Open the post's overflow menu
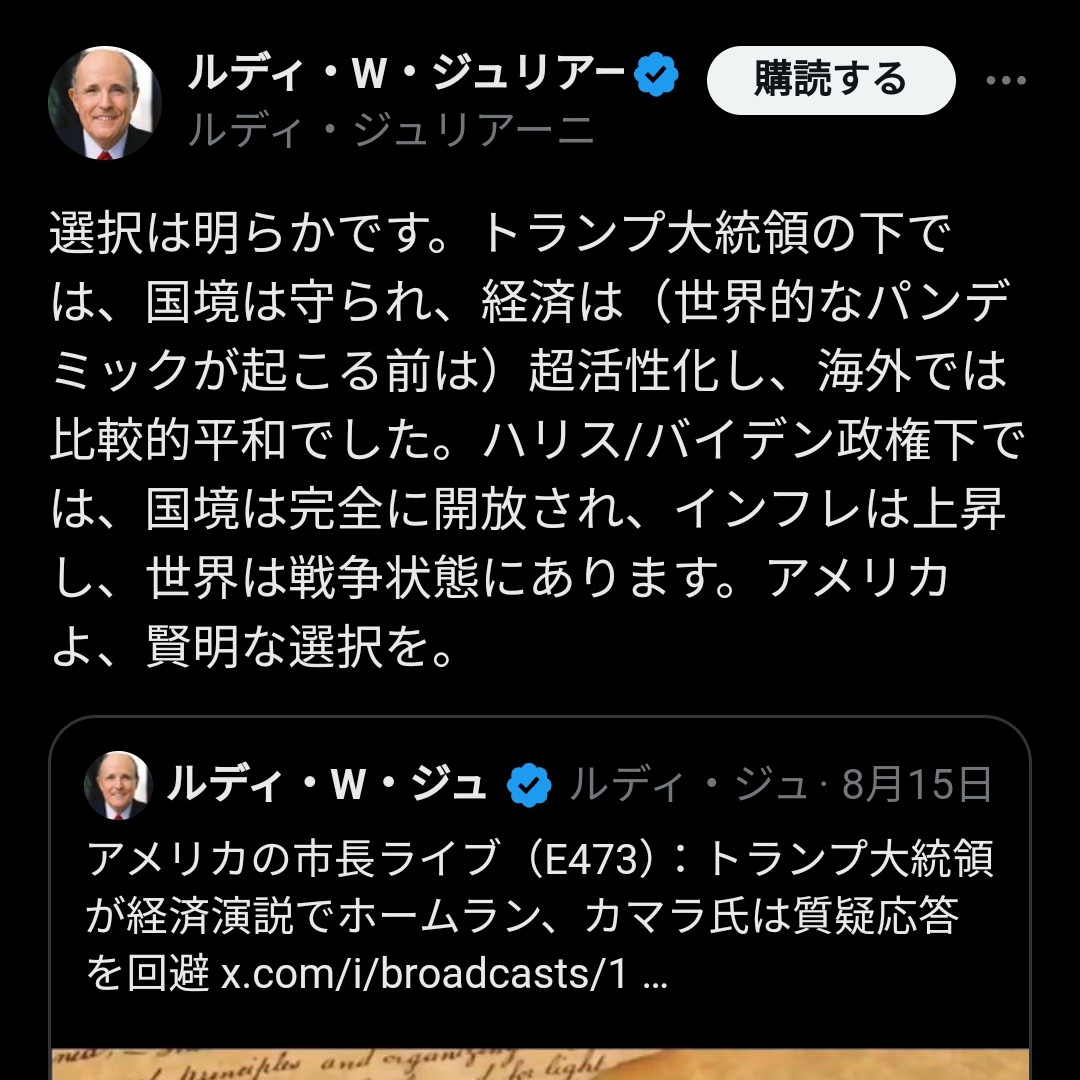The width and height of the screenshot is (1080, 1080). tap(1006, 81)
